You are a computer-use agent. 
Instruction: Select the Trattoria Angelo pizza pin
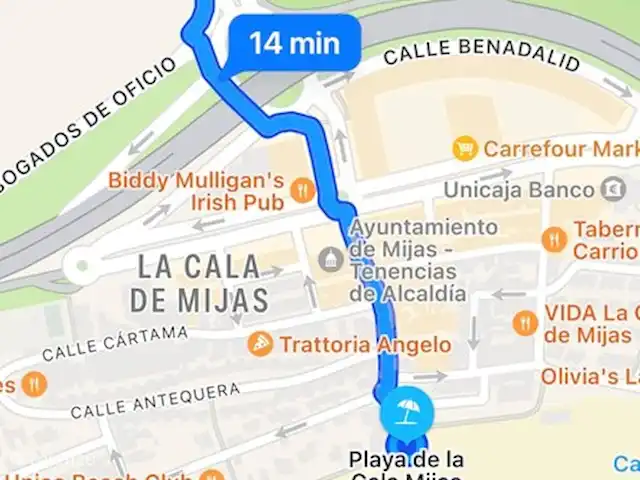pos(261,345)
